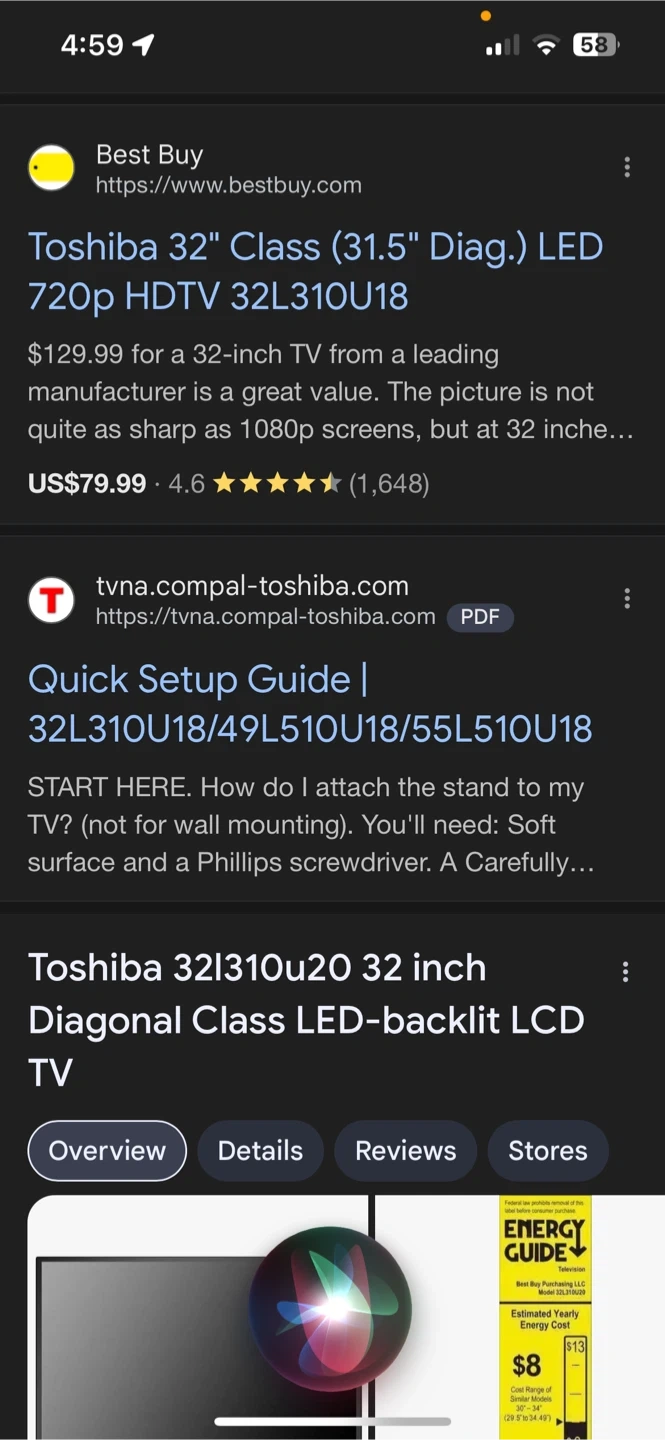The width and height of the screenshot is (665, 1440).
Task: Switch to the Details tab
Action: point(260,1151)
